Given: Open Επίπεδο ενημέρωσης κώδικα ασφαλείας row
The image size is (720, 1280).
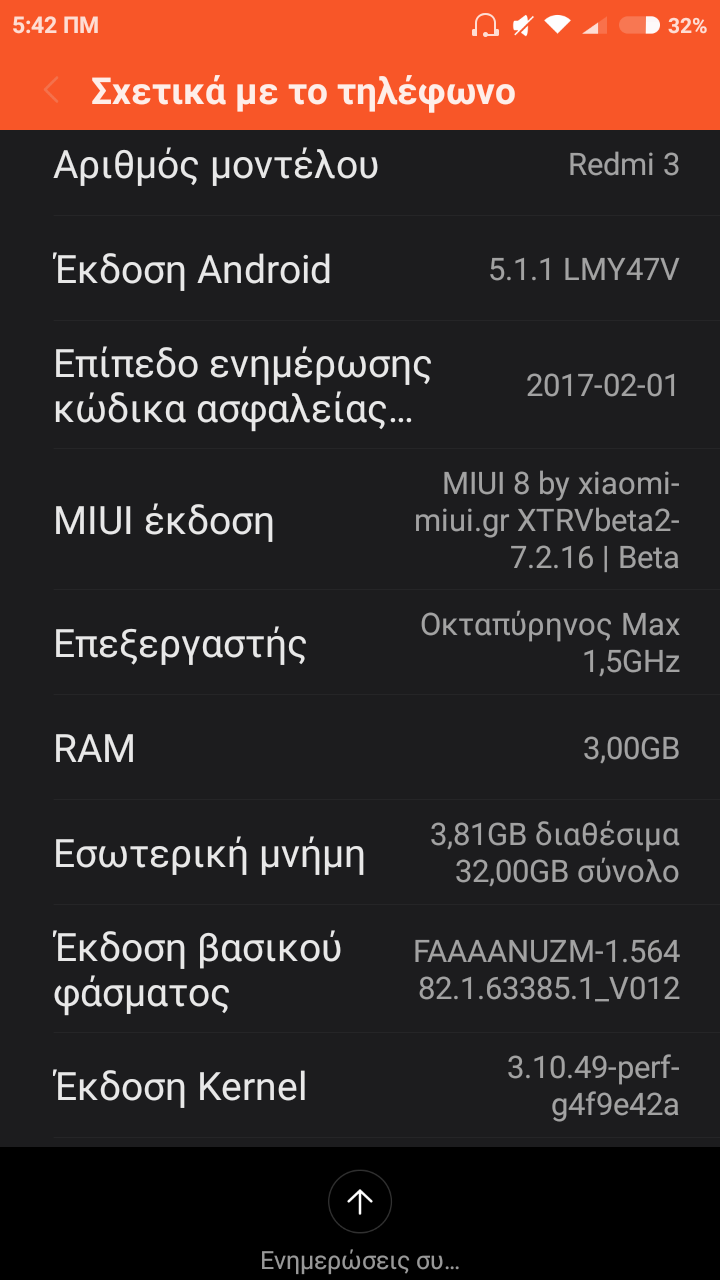Looking at the screenshot, I should tap(360, 386).
